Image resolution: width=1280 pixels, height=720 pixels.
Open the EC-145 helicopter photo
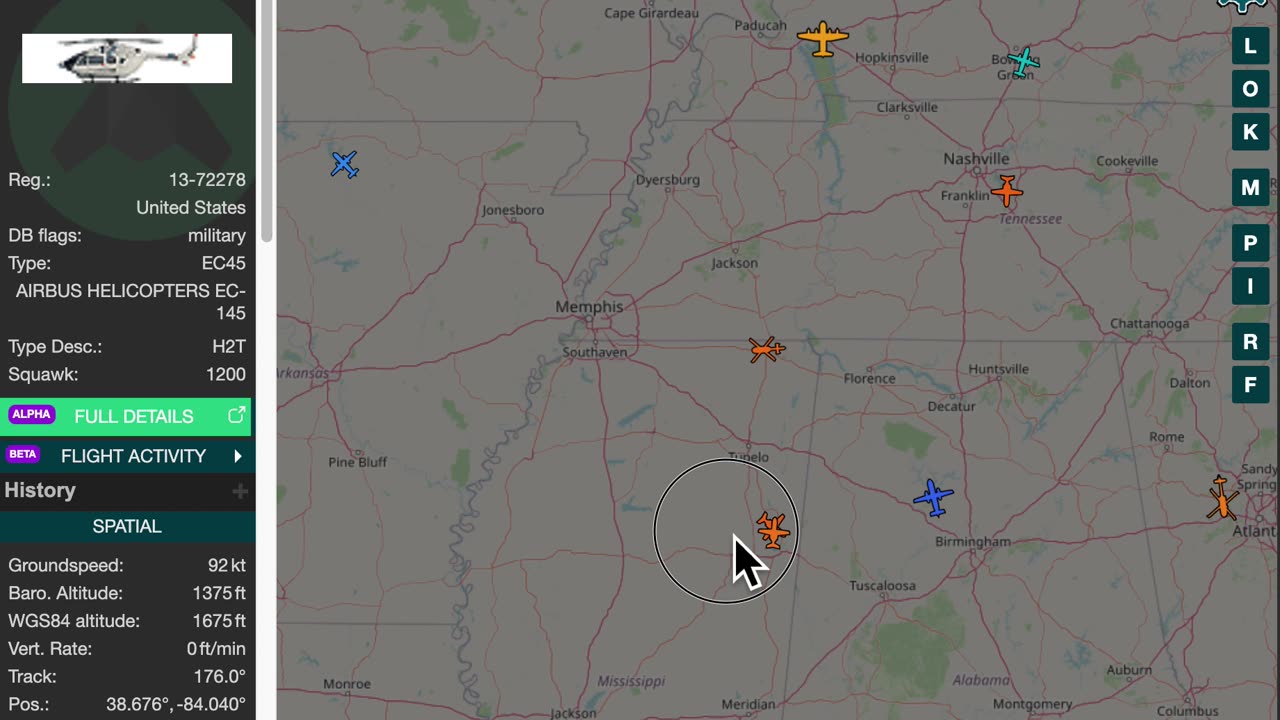point(127,58)
